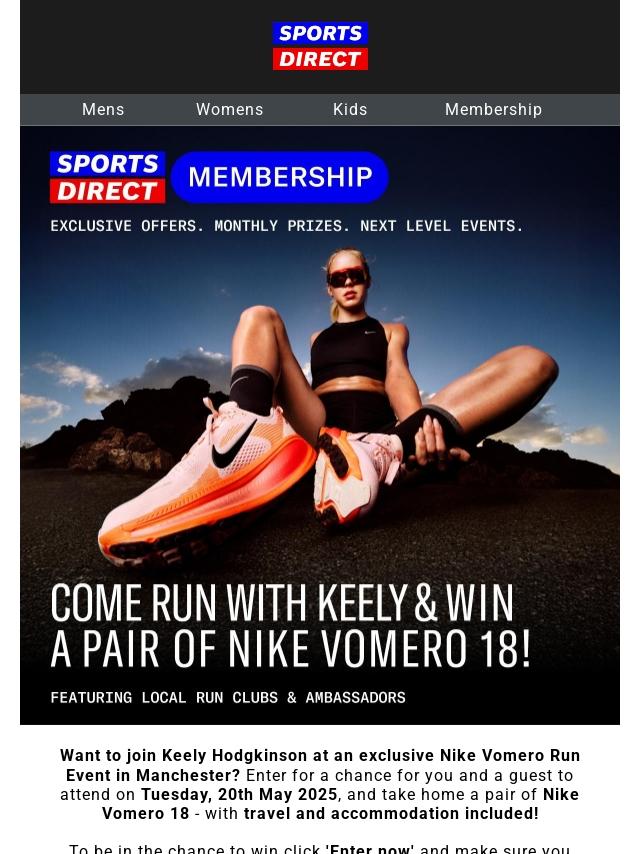Viewport: 640px width, 854px height.
Task: Go to the Womens section
Action: pyautogui.click(x=229, y=110)
